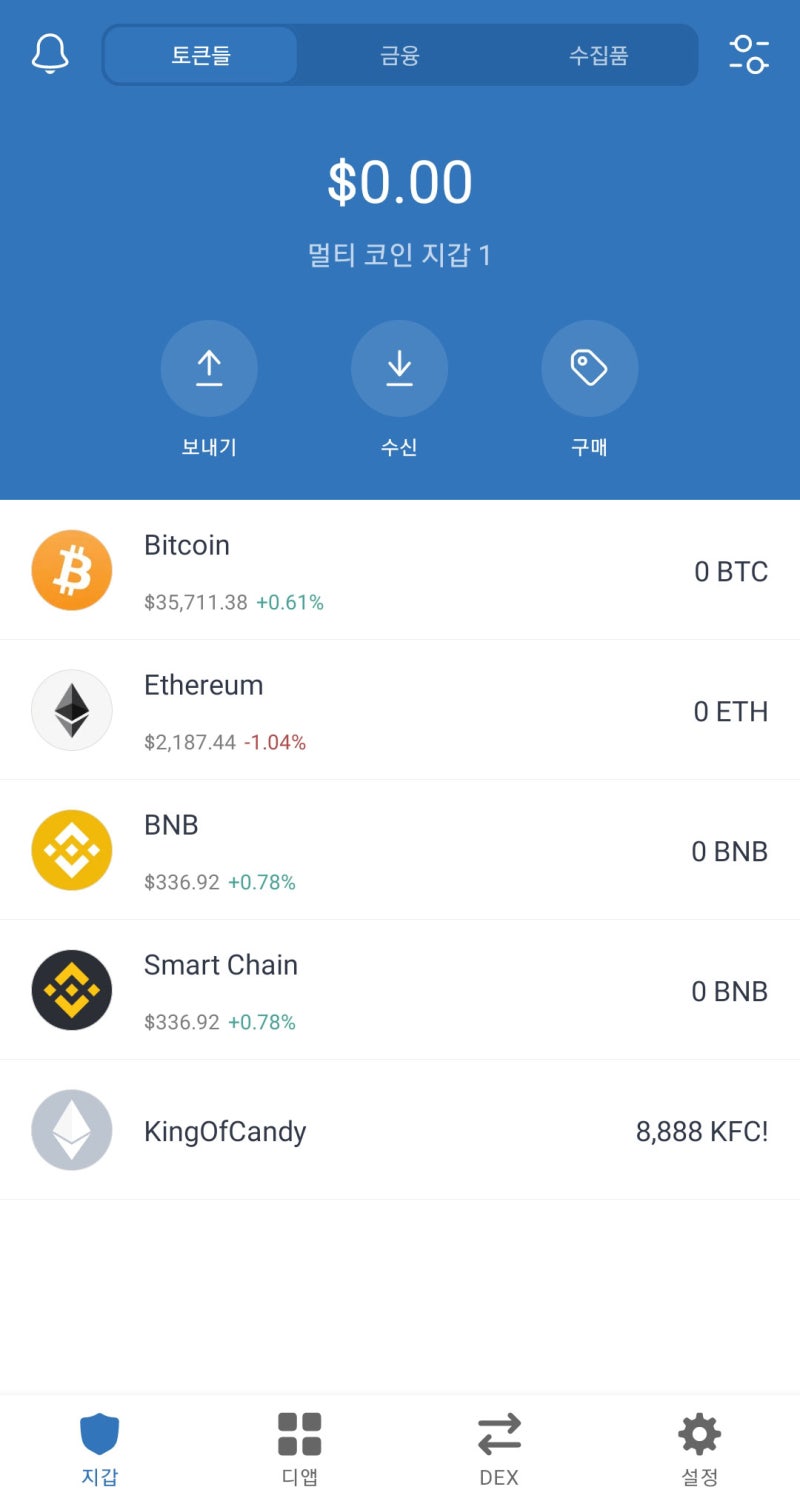Tap the 보내기 (send) upload icon

pos(209,368)
